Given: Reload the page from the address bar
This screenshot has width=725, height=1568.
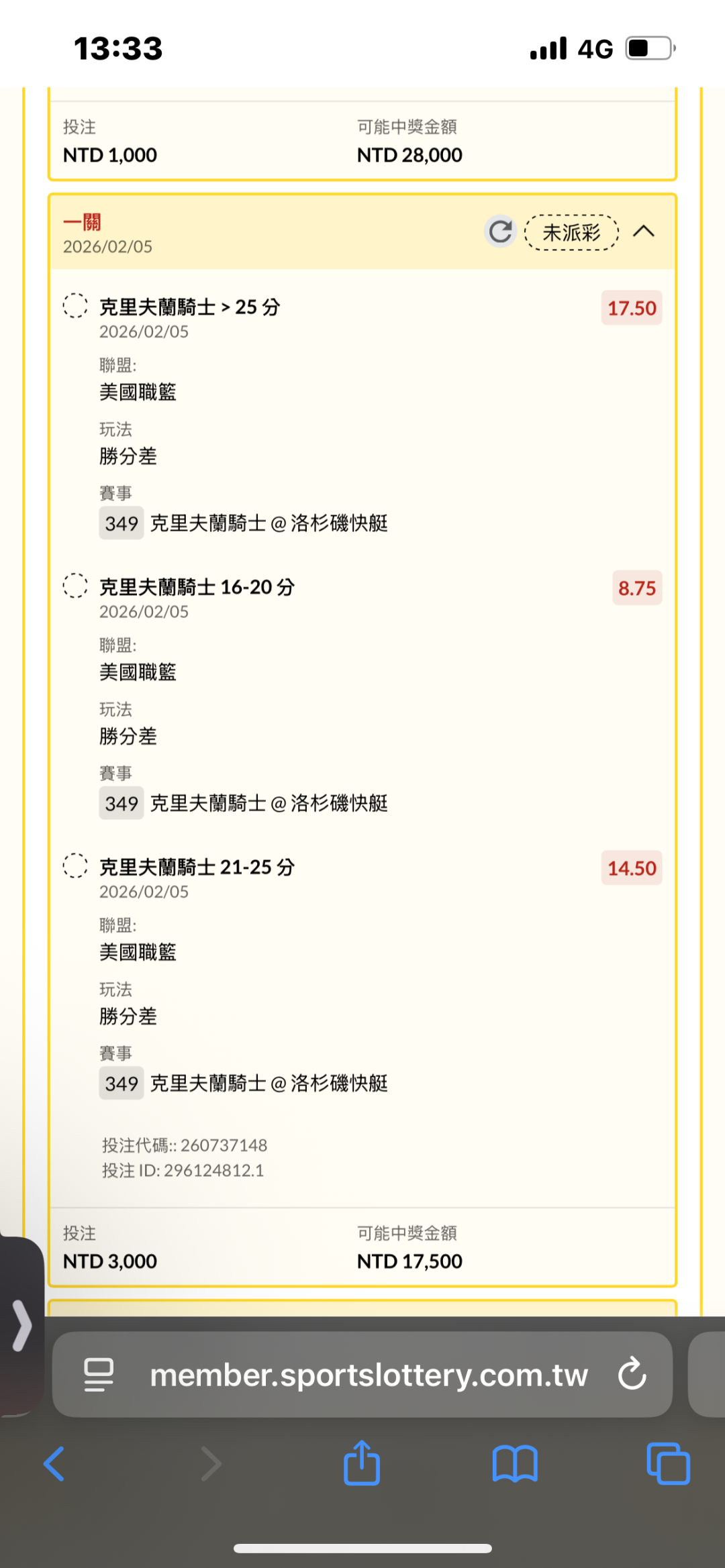Looking at the screenshot, I should pos(632,1374).
